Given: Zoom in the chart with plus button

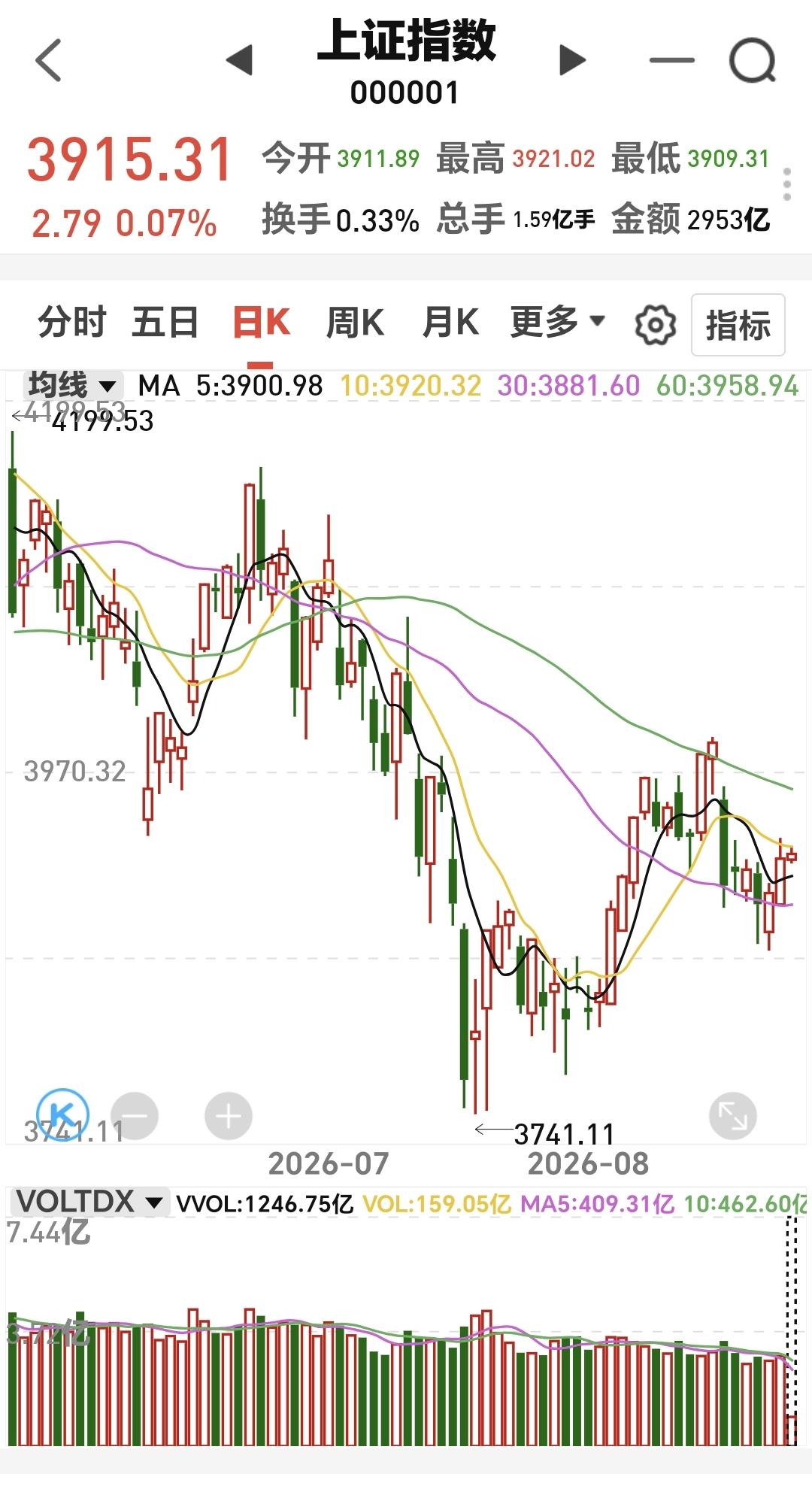Looking at the screenshot, I should (229, 1116).
